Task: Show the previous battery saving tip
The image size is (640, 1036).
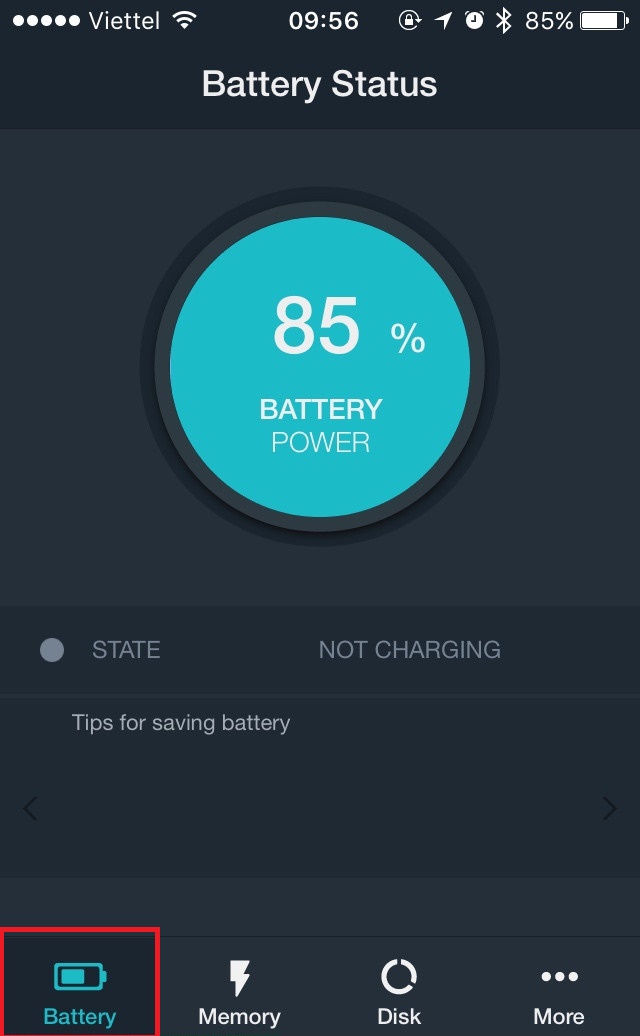Action: coord(30,808)
